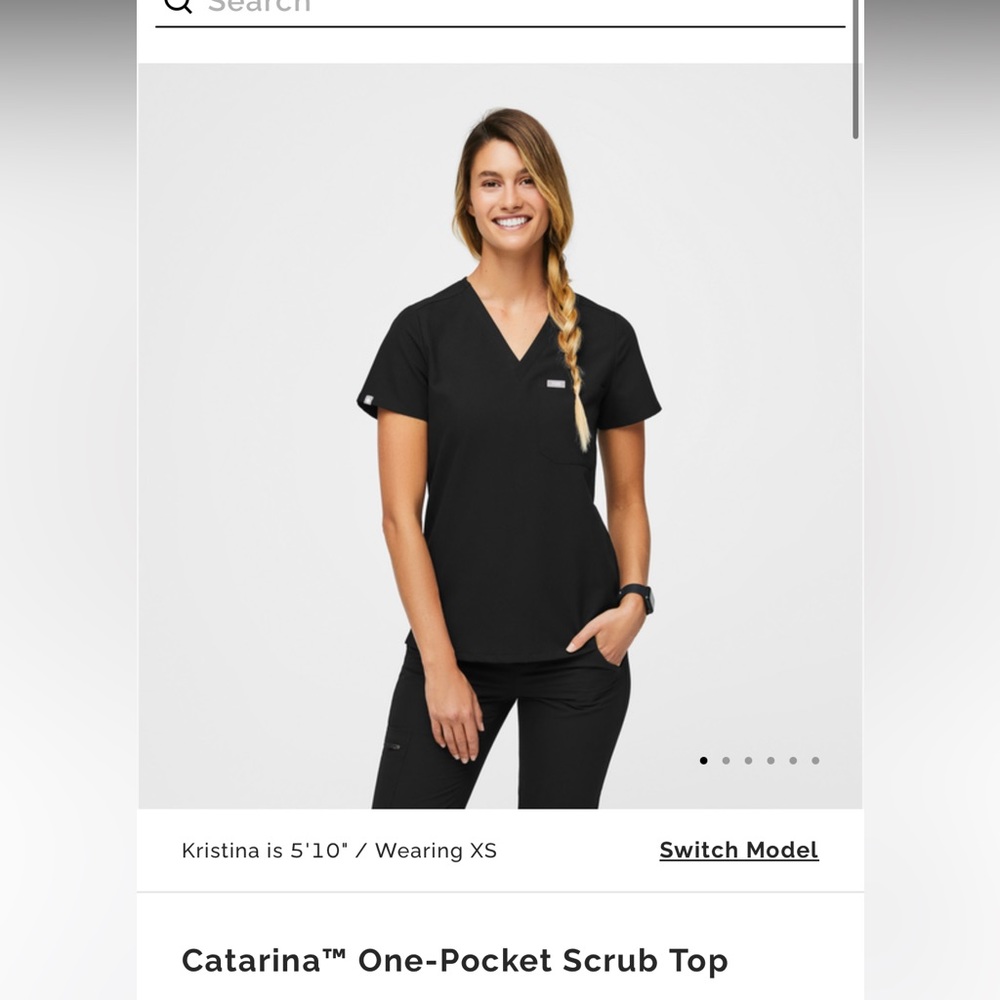
Task: Open the Catarina scrub top product photo
Action: click(x=500, y=436)
